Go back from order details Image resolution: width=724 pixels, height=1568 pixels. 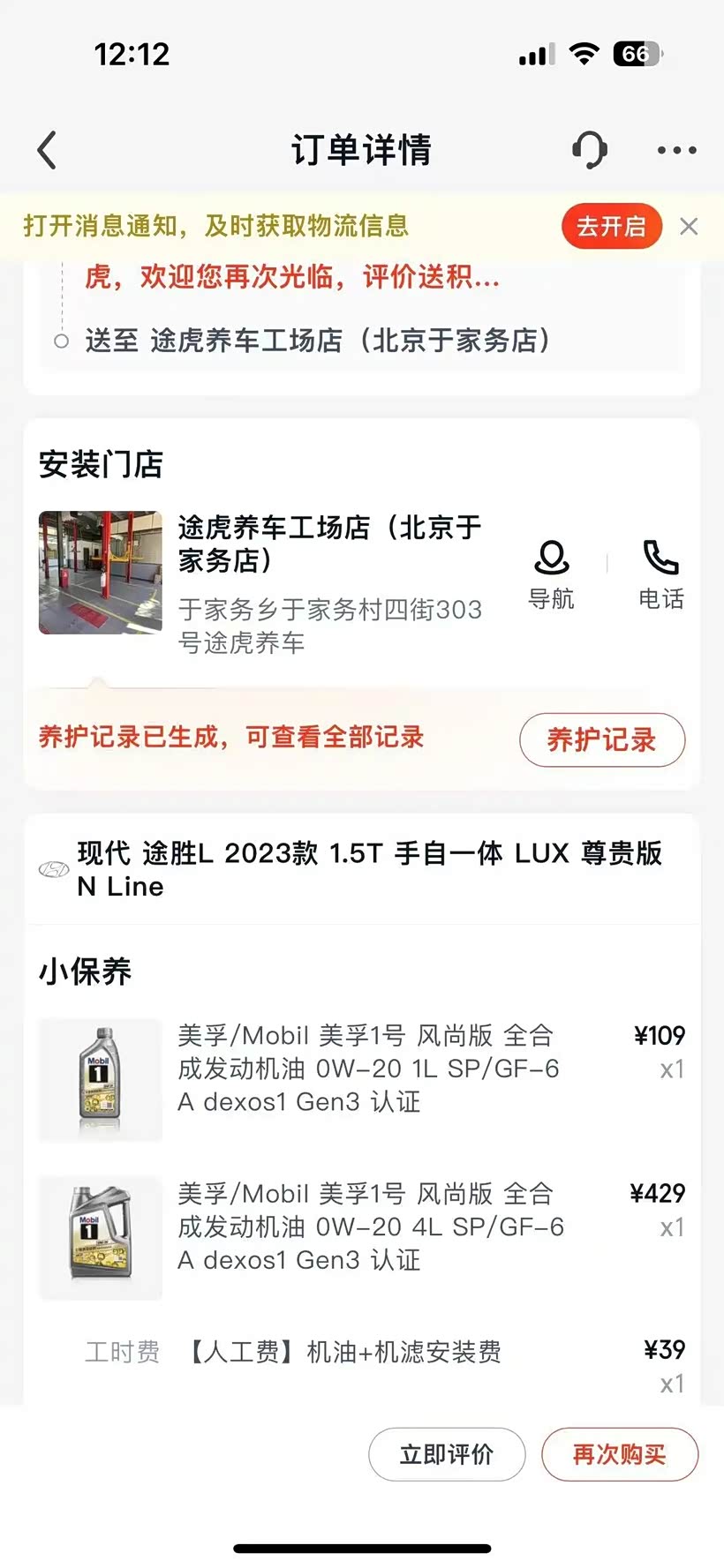pyautogui.click(x=48, y=150)
